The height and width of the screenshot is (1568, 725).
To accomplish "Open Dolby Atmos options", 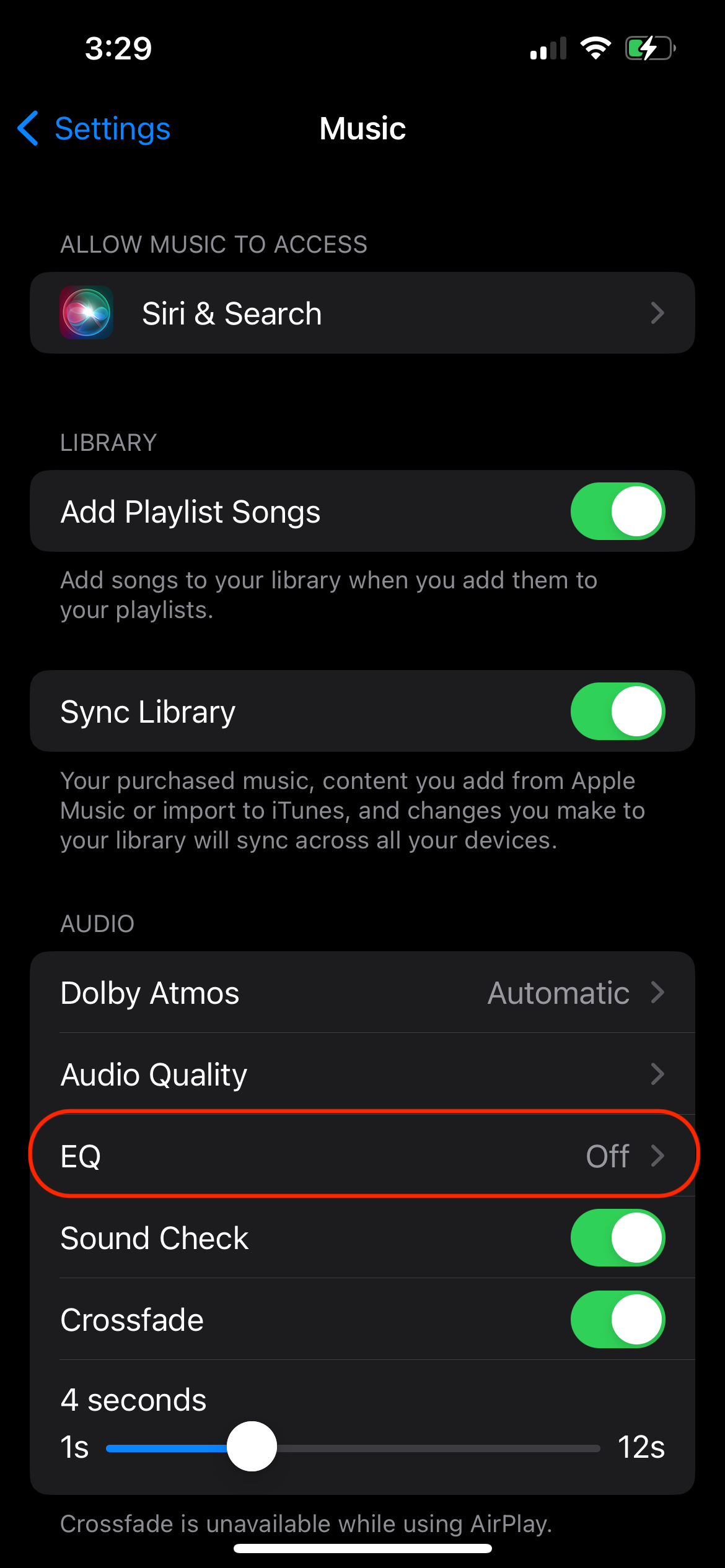I will [362, 993].
